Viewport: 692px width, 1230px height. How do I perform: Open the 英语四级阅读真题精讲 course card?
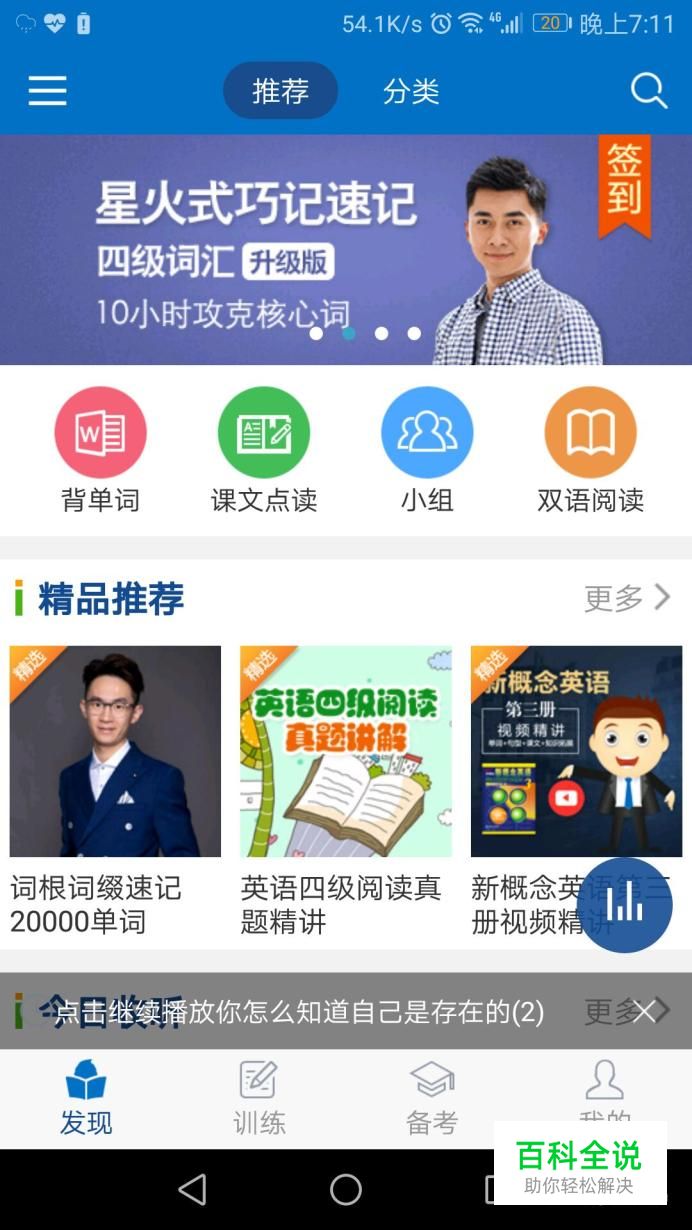click(x=346, y=792)
